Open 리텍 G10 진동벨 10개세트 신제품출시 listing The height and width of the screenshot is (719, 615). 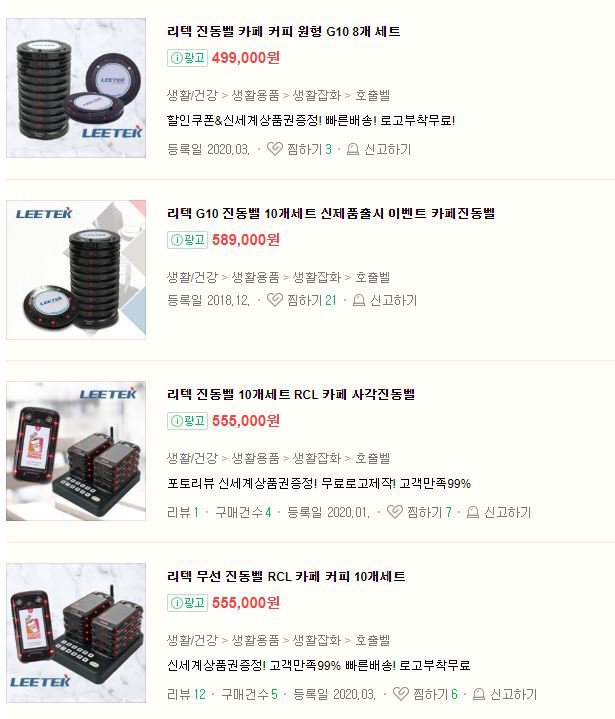330,214
